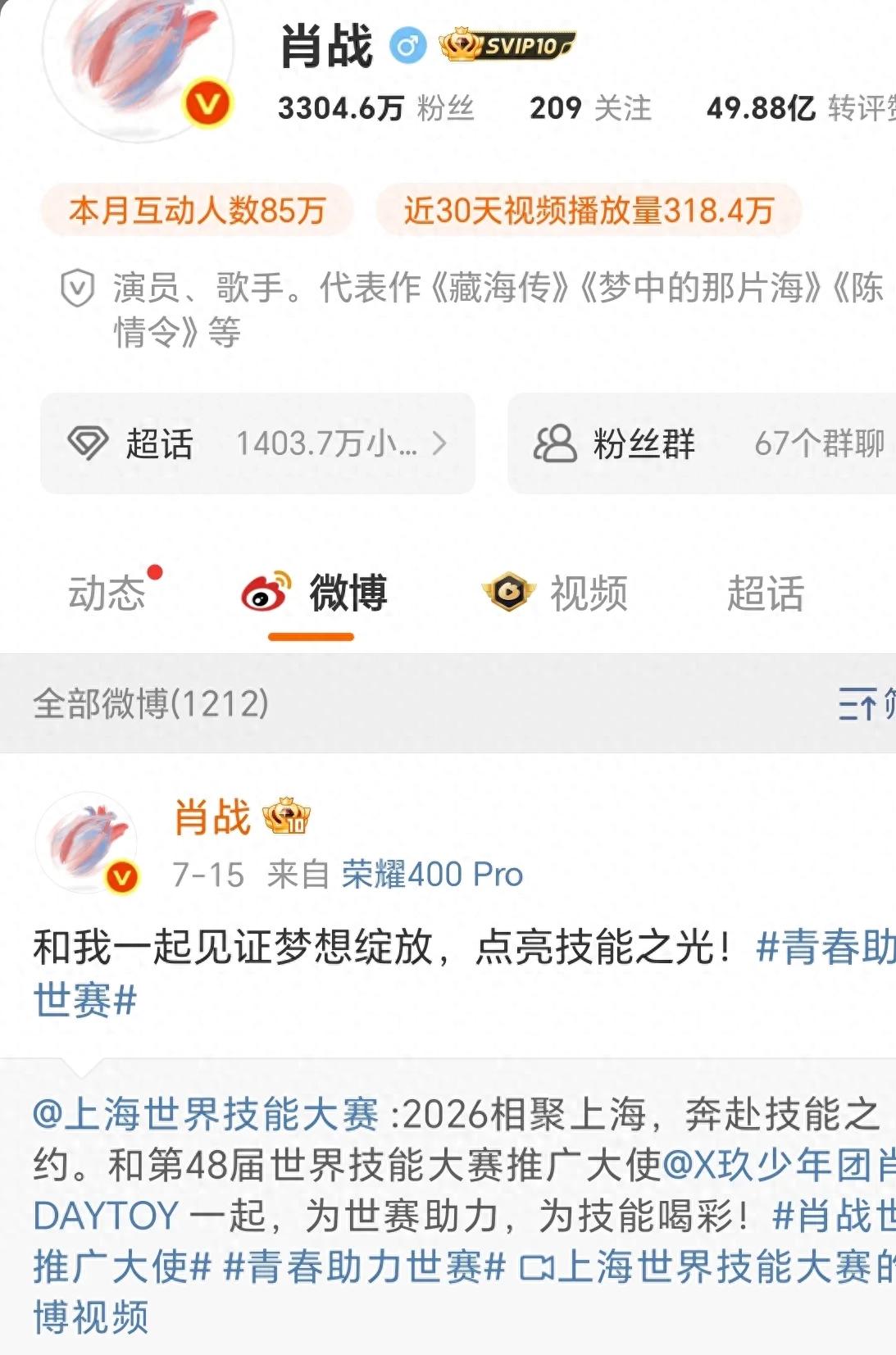The image size is (896, 1355).
Task: Tap the SVIP10 membership badge
Action: [x=508, y=46]
